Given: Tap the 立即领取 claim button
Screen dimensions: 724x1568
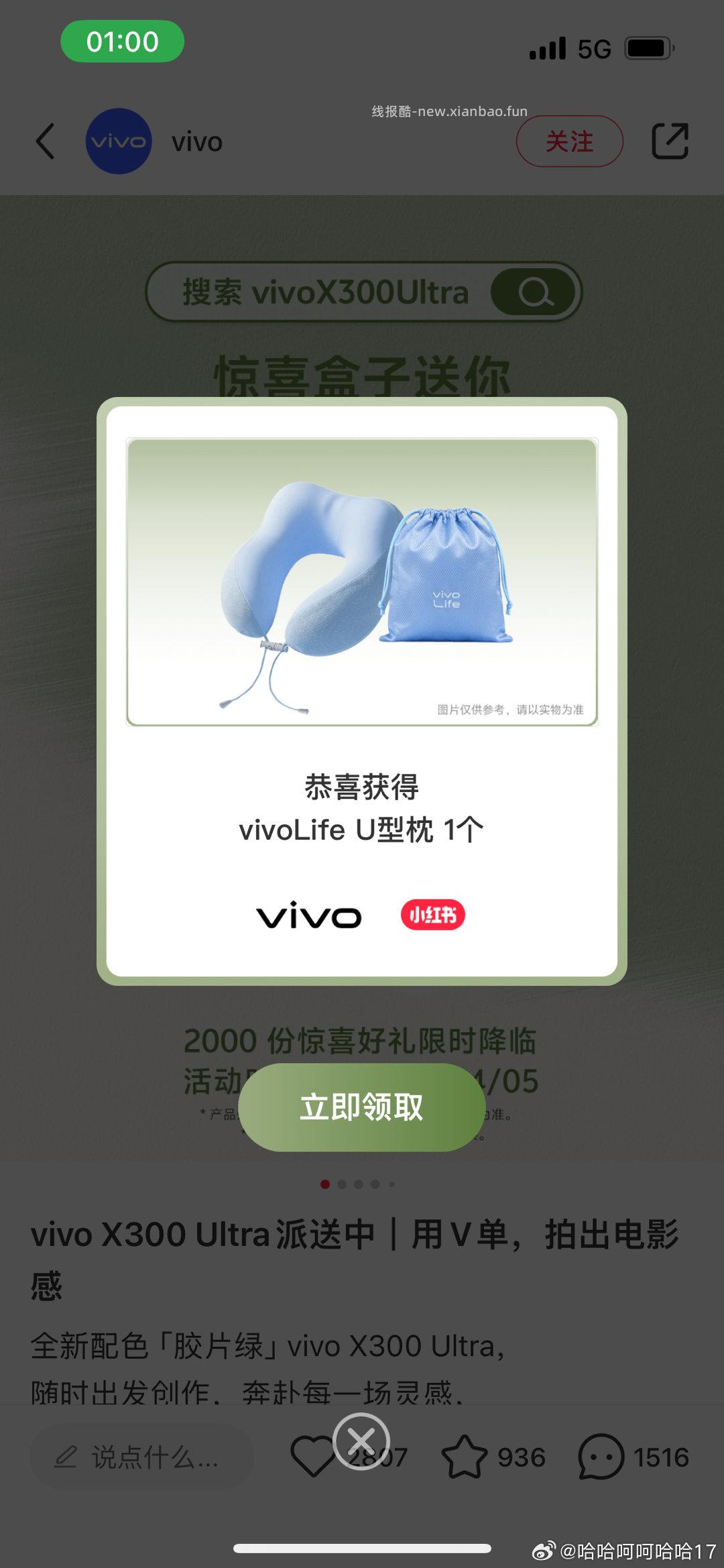Looking at the screenshot, I should [x=361, y=1107].
